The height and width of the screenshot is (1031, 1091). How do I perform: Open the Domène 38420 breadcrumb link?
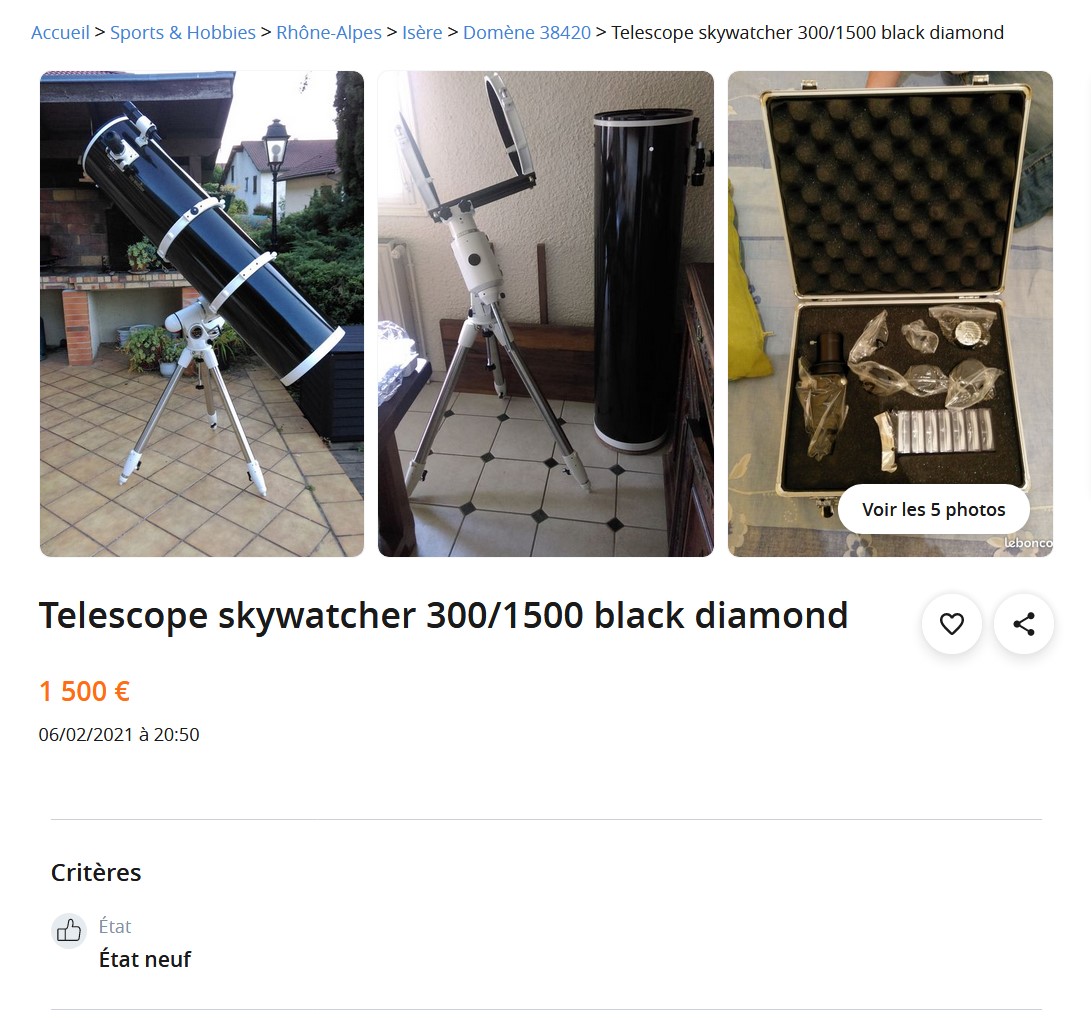(526, 33)
